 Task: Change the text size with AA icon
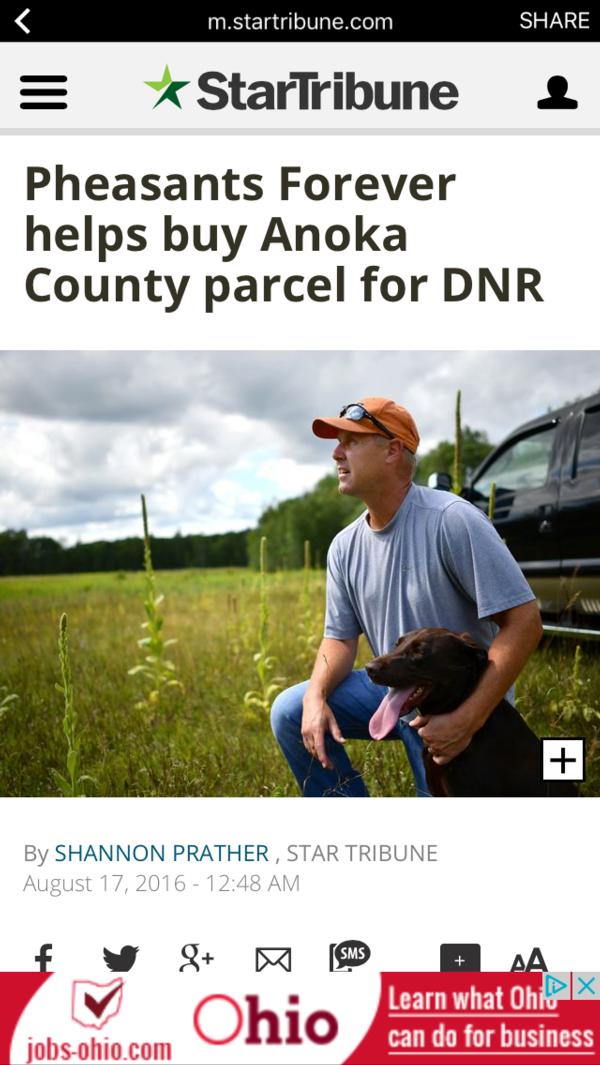tap(529, 959)
